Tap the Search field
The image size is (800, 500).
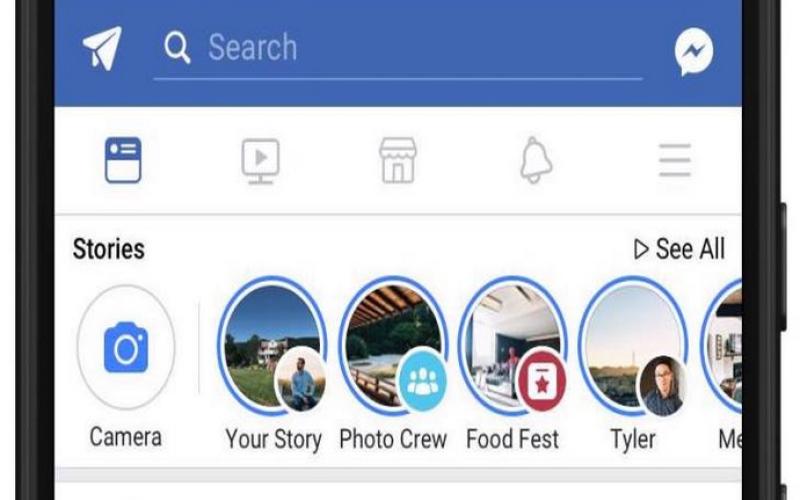tap(400, 48)
